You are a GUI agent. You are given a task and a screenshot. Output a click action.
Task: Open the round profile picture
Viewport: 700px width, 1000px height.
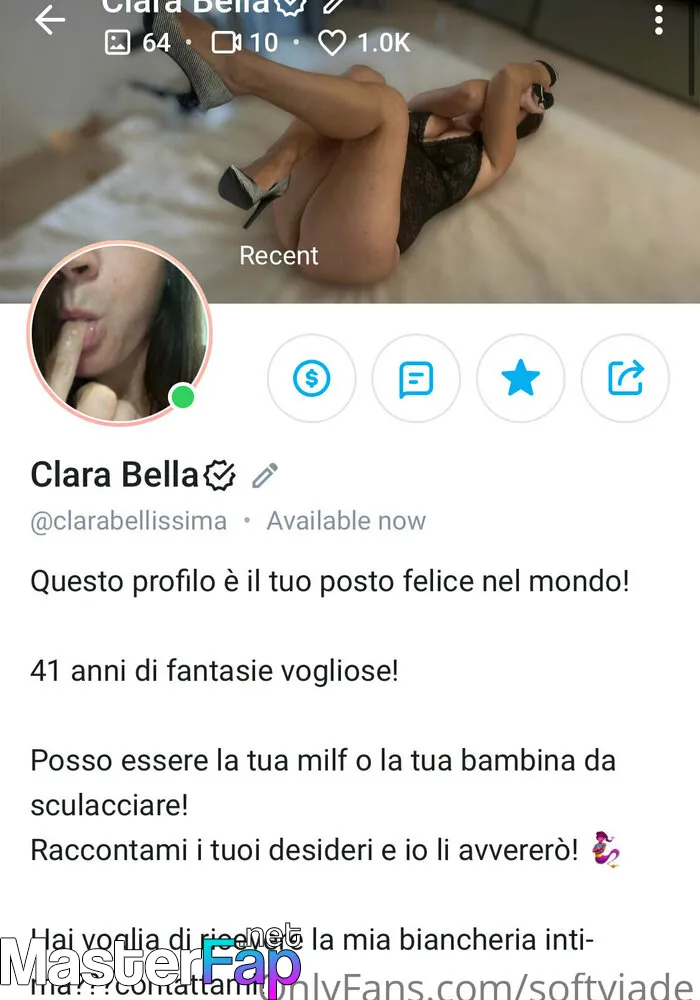tap(118, 333)
